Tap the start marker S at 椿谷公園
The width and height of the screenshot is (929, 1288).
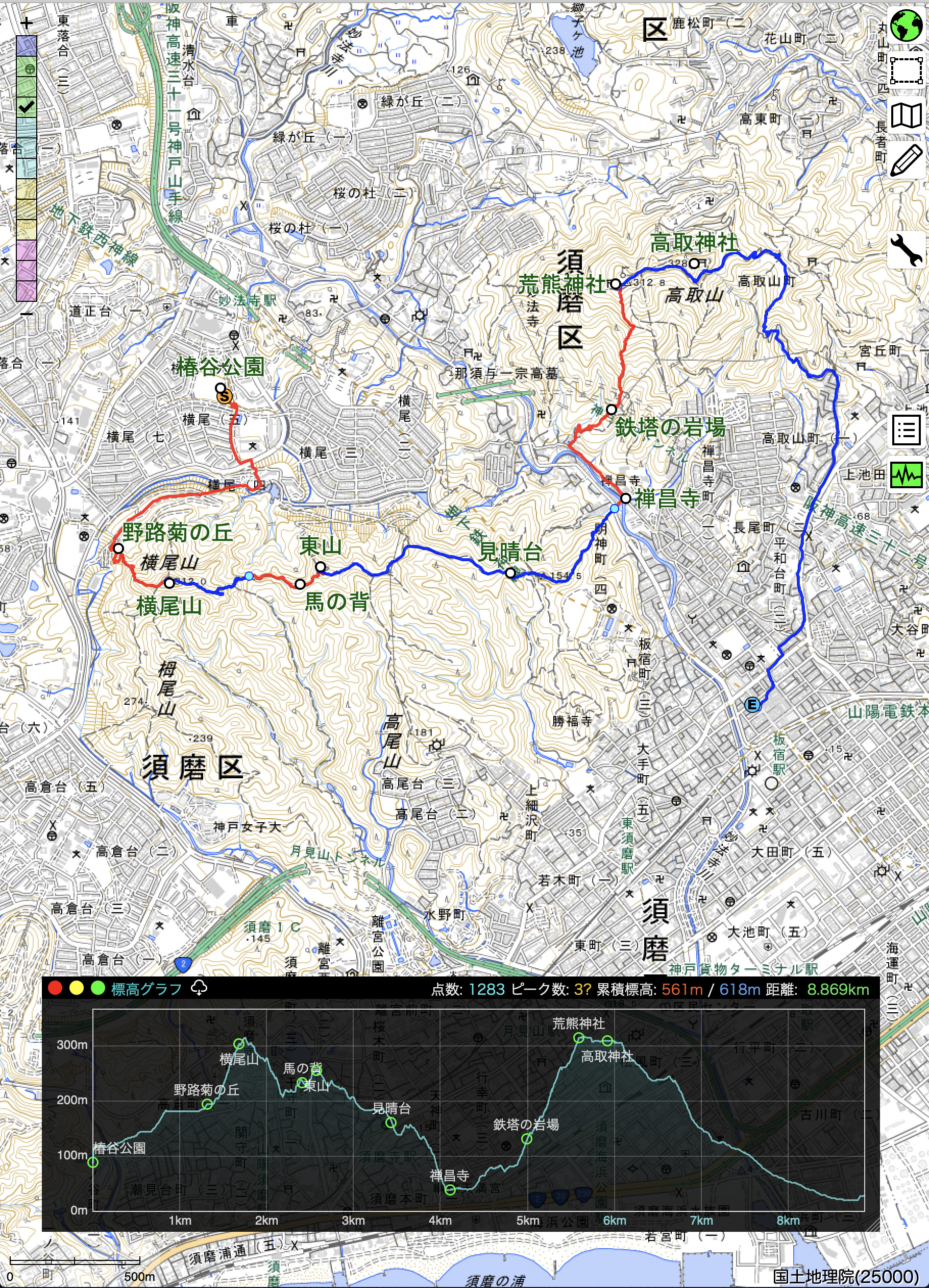point(225,396)
